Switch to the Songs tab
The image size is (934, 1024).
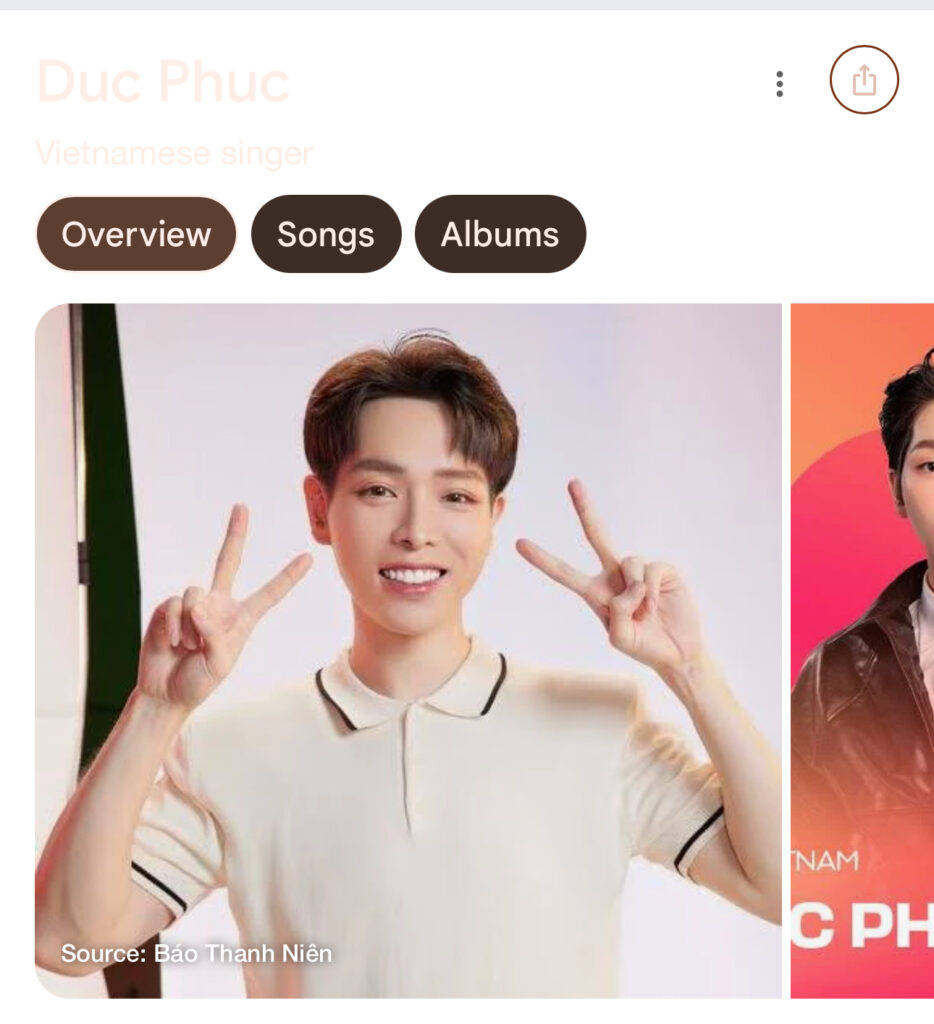pyautogui.click(x=326, y=235)
